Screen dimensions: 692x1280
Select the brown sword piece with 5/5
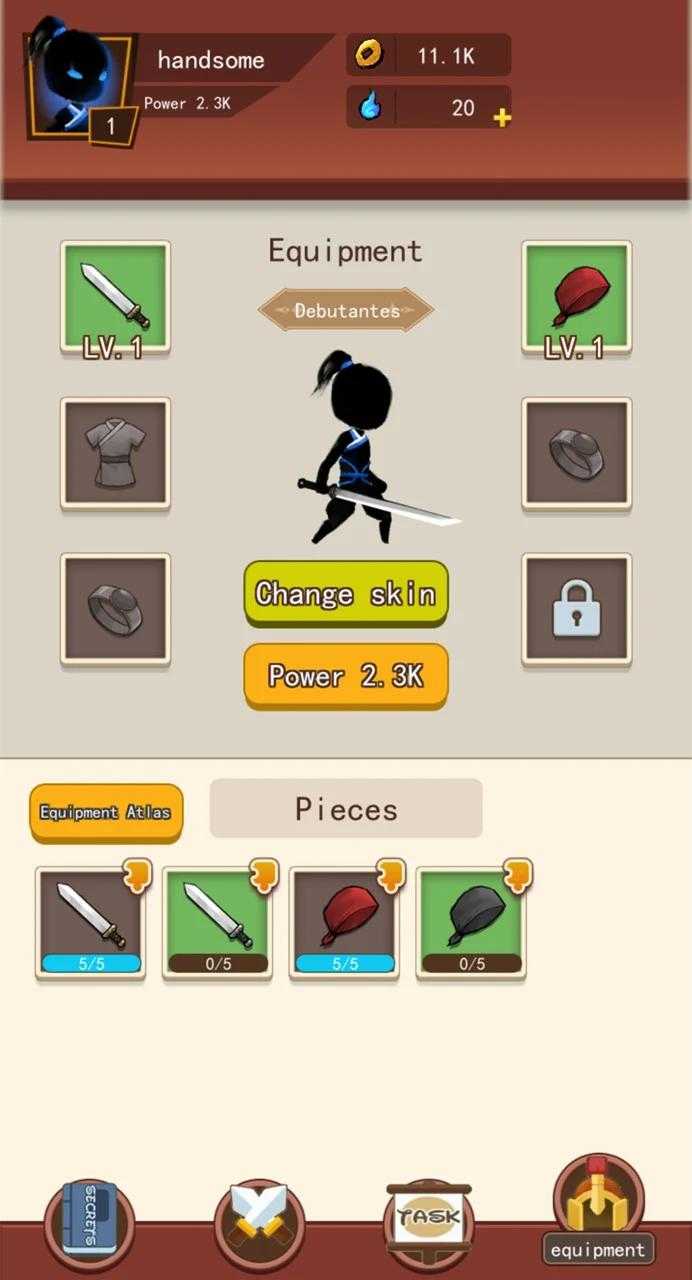click(x=91, y=923)
